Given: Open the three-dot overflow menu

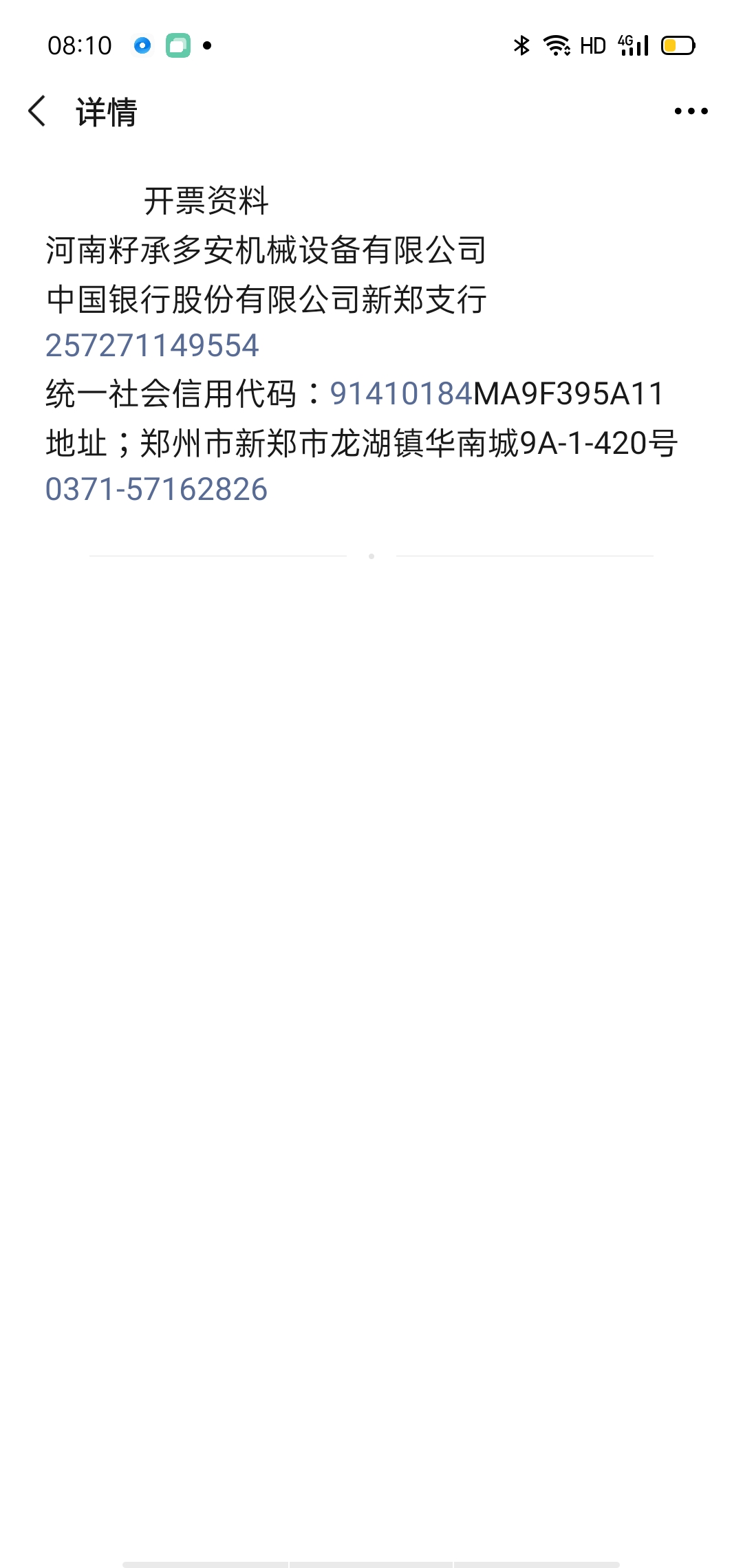Looking at the screenshot, I should pos(691,111).
